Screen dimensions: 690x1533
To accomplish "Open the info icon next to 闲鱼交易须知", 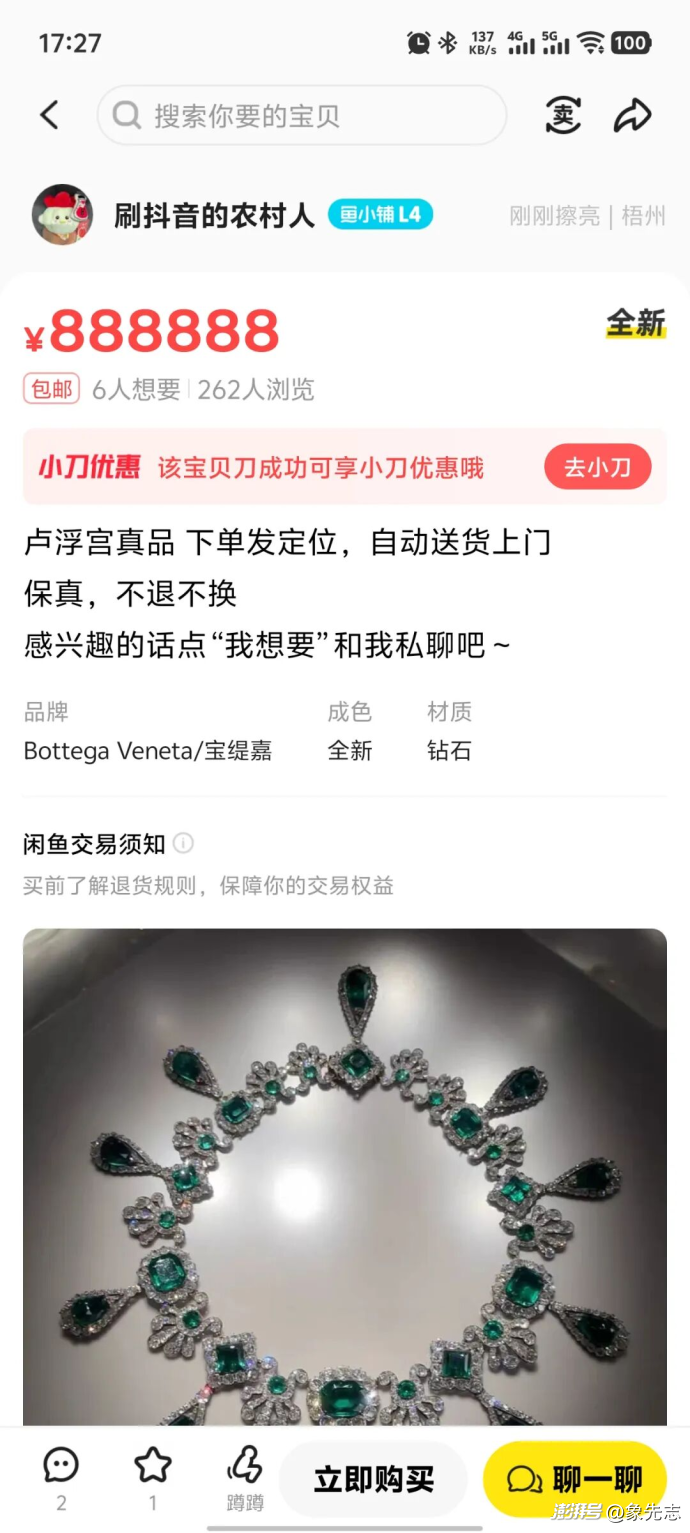I will click(x=183, y=843).
